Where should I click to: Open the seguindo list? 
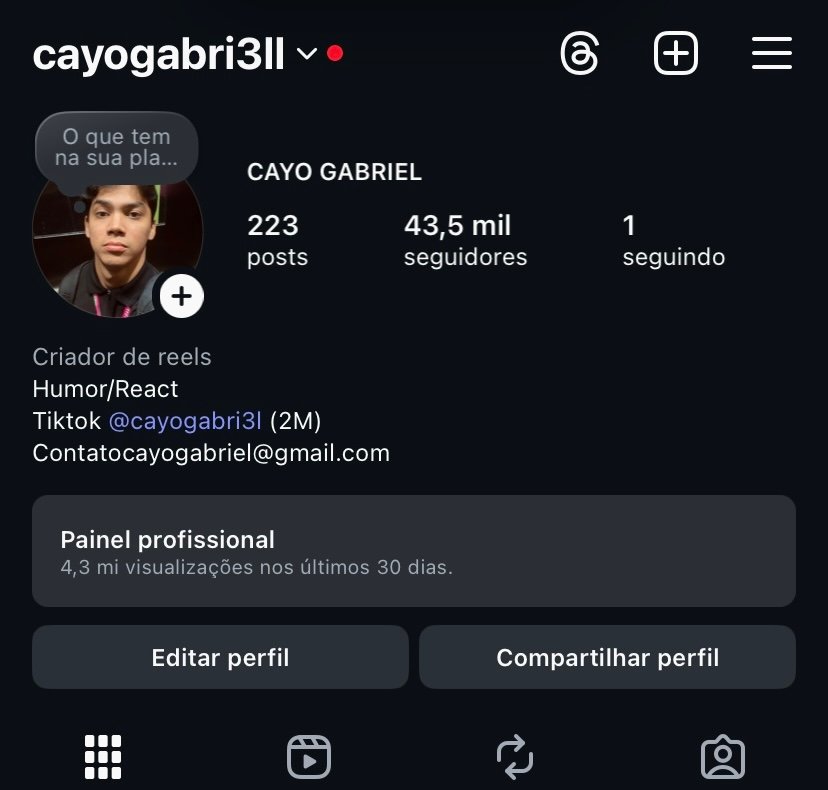pos(673,240)
